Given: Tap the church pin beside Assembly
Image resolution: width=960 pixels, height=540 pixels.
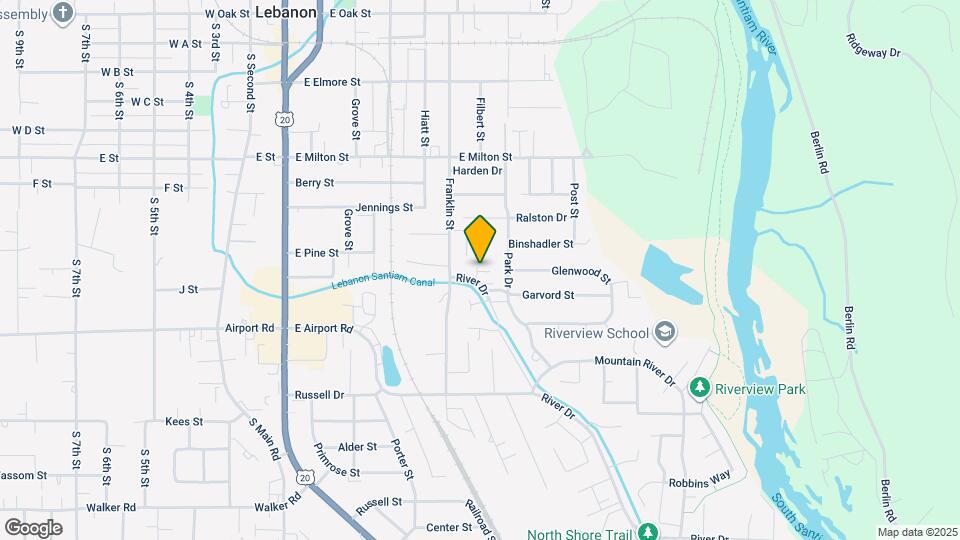Looking at the screenshot, I should (62, 12).
